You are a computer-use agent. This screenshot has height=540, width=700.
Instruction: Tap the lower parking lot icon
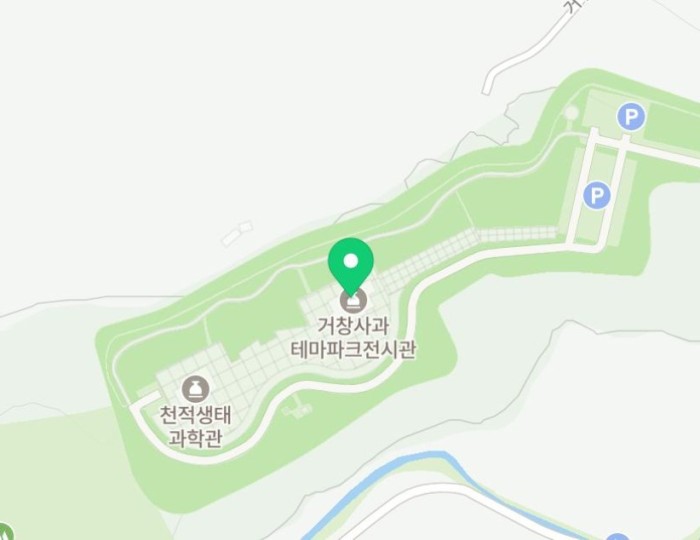(x=597, y=195)
